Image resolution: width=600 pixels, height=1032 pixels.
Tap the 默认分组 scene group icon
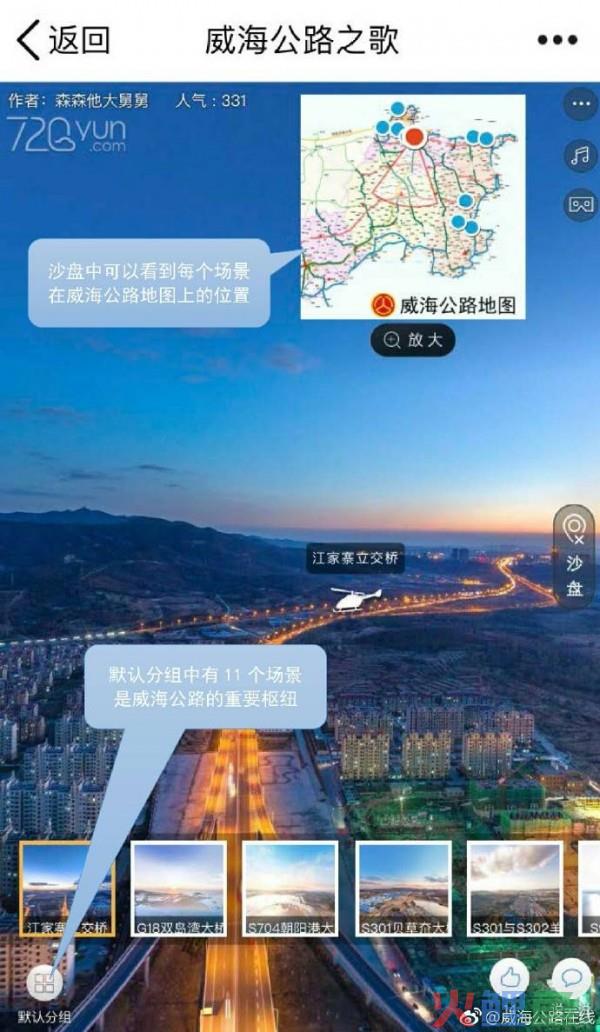point(43,984)
